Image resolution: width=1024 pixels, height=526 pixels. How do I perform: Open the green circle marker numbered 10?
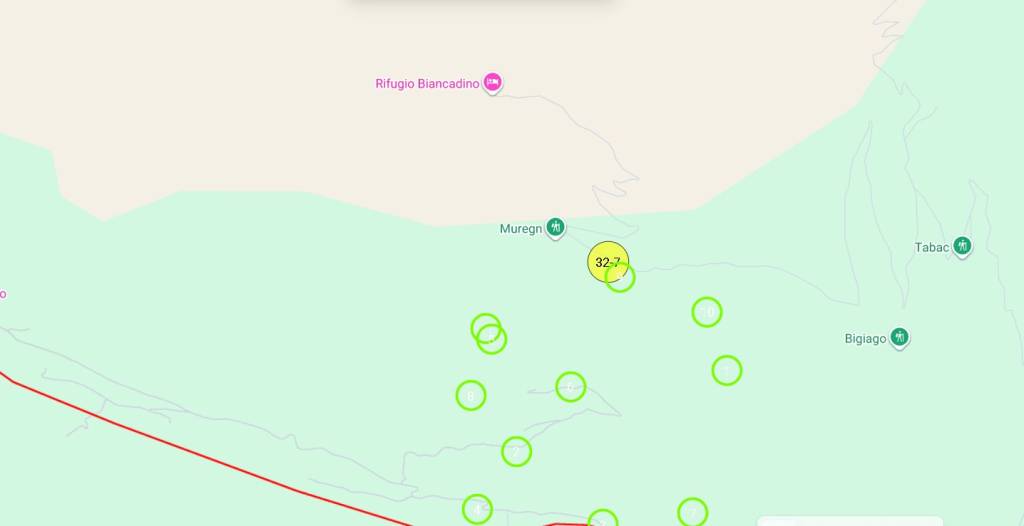click(x=707, y=313)
